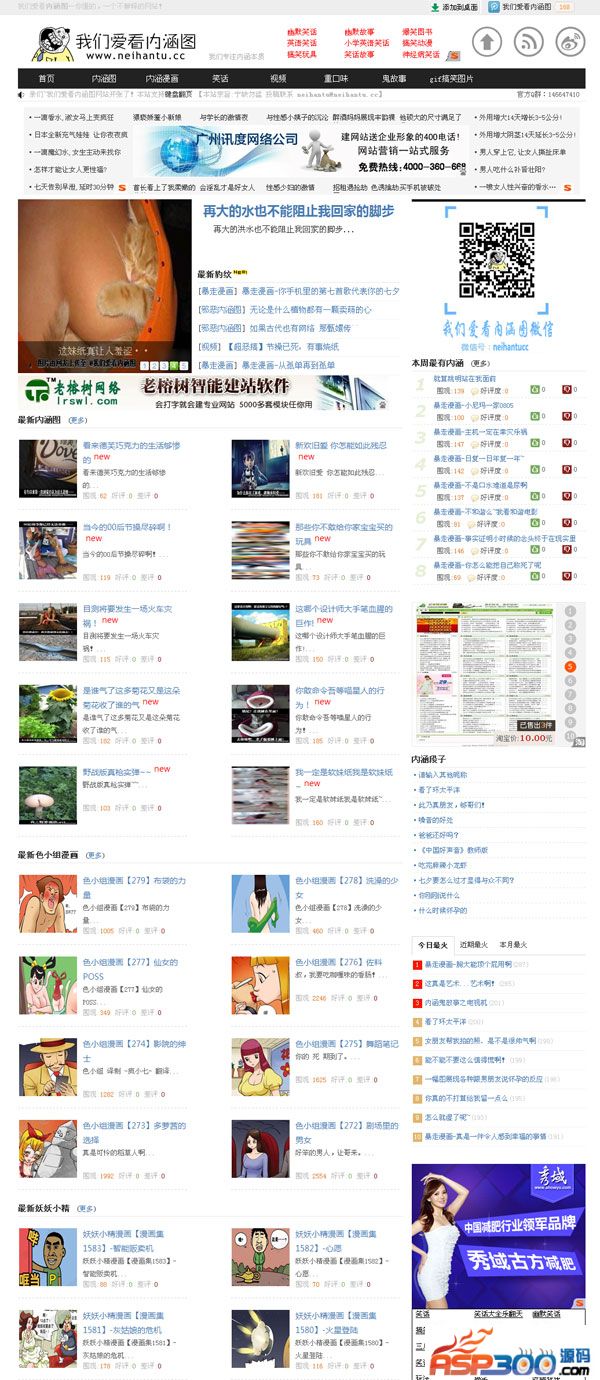
Task: Open headline 再大的水也不能阻止我回家的脚步
Action: tap(298, 211)
